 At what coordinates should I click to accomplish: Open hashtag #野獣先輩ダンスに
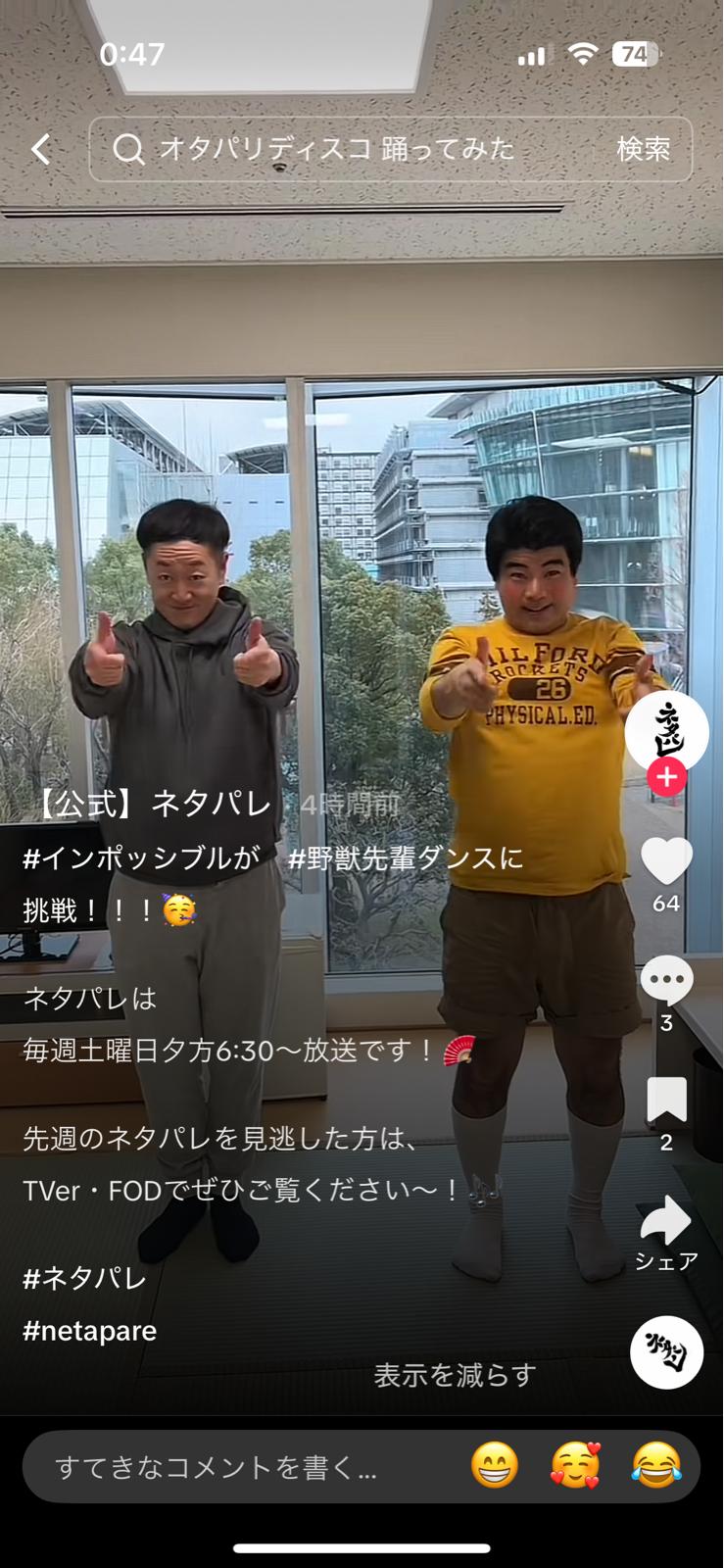[406, 859]
